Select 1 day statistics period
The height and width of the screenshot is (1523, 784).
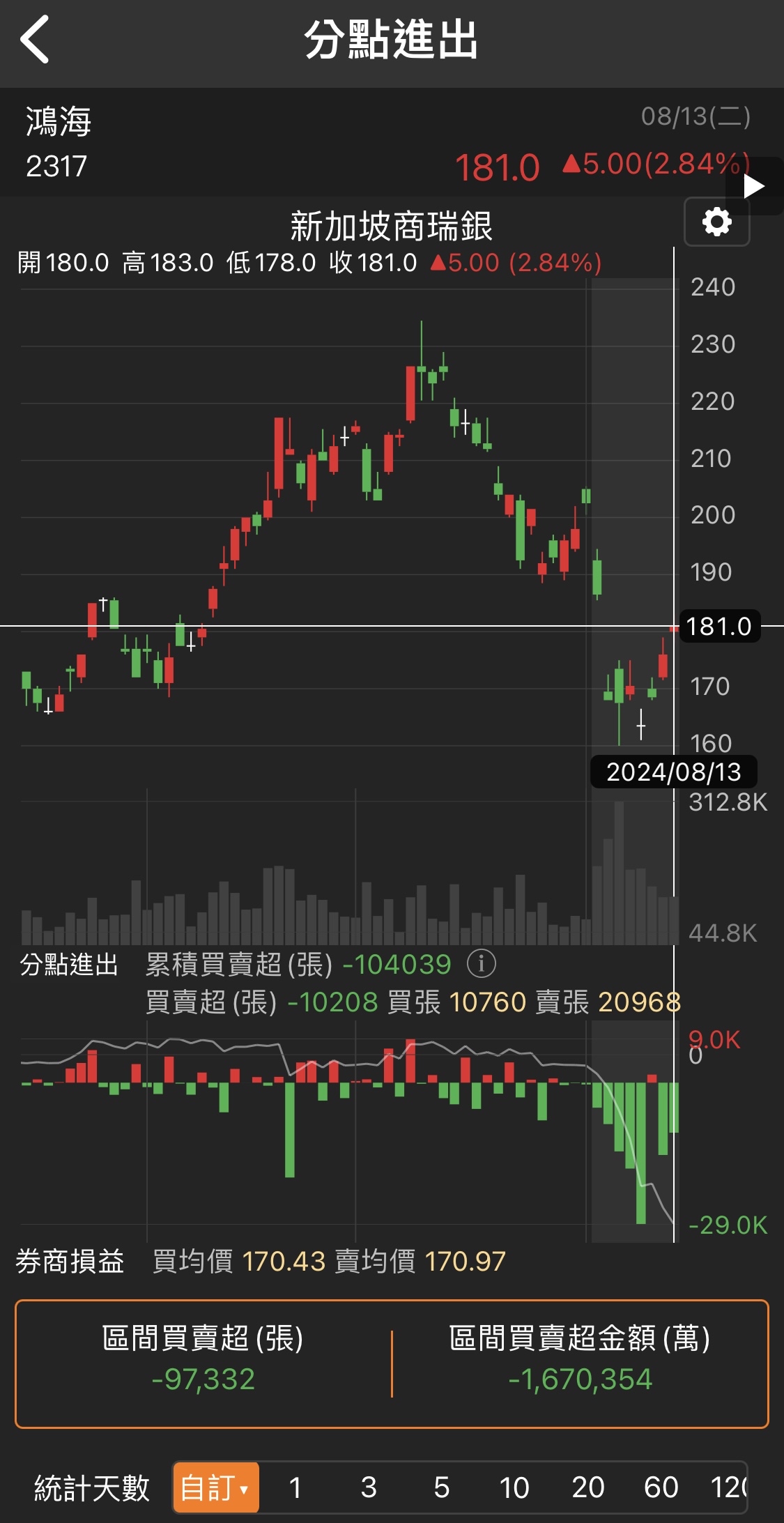[295, 1487]
